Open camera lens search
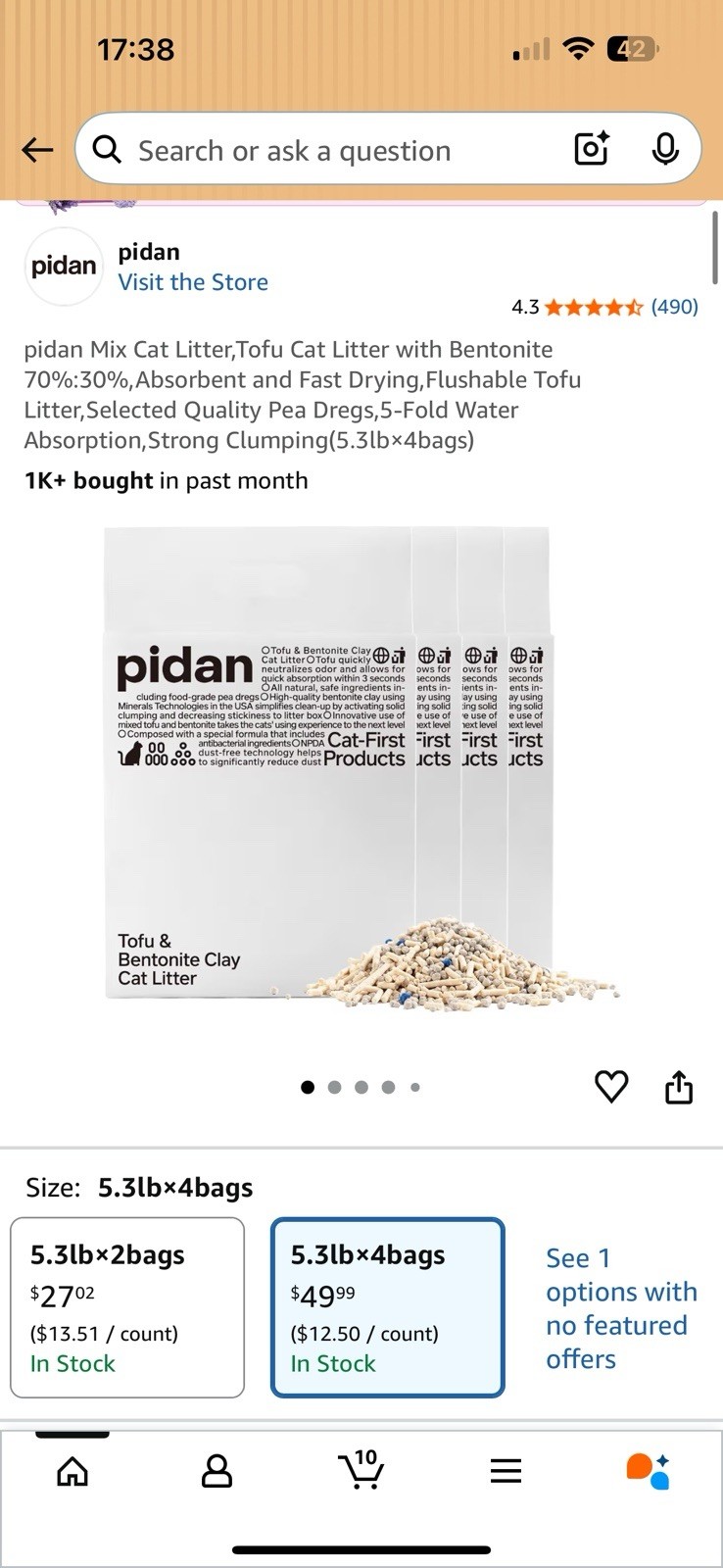This screenshot has width=723, height=1568. 592,149
